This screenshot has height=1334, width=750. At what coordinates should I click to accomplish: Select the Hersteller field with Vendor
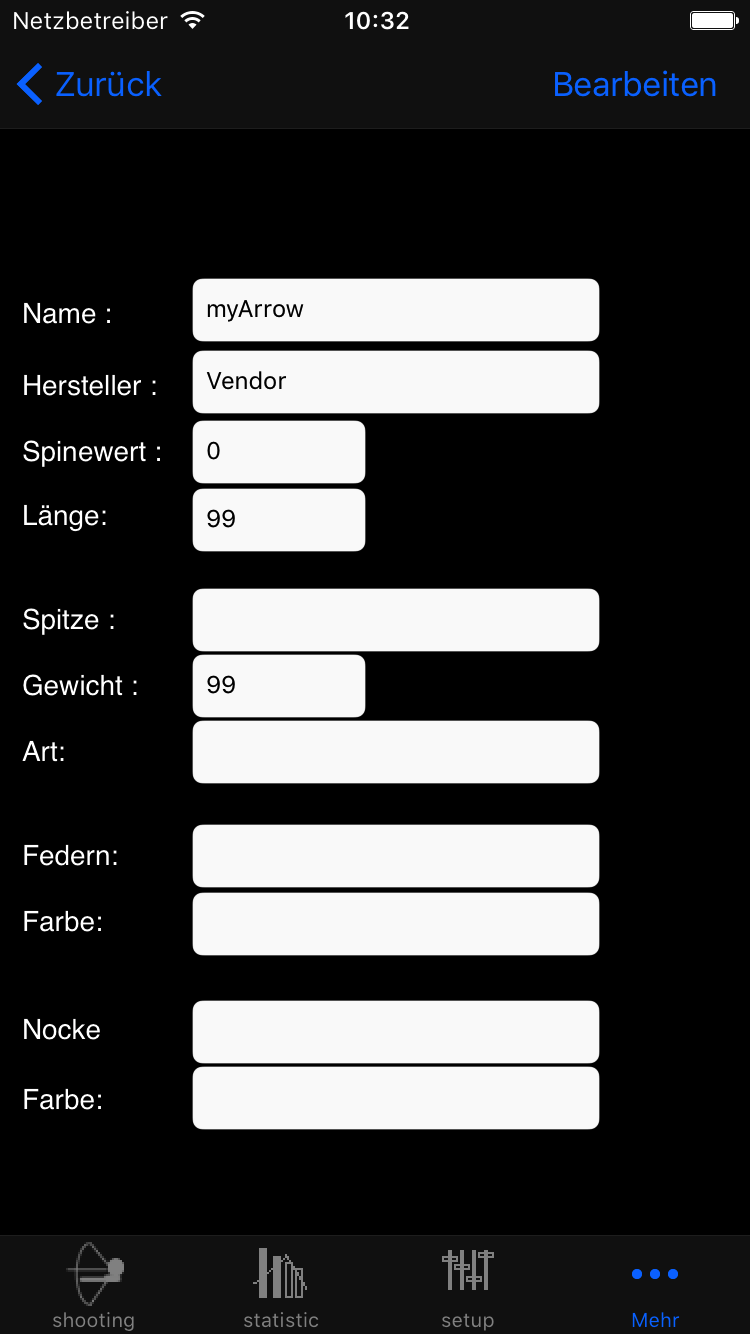pos(395,382)
